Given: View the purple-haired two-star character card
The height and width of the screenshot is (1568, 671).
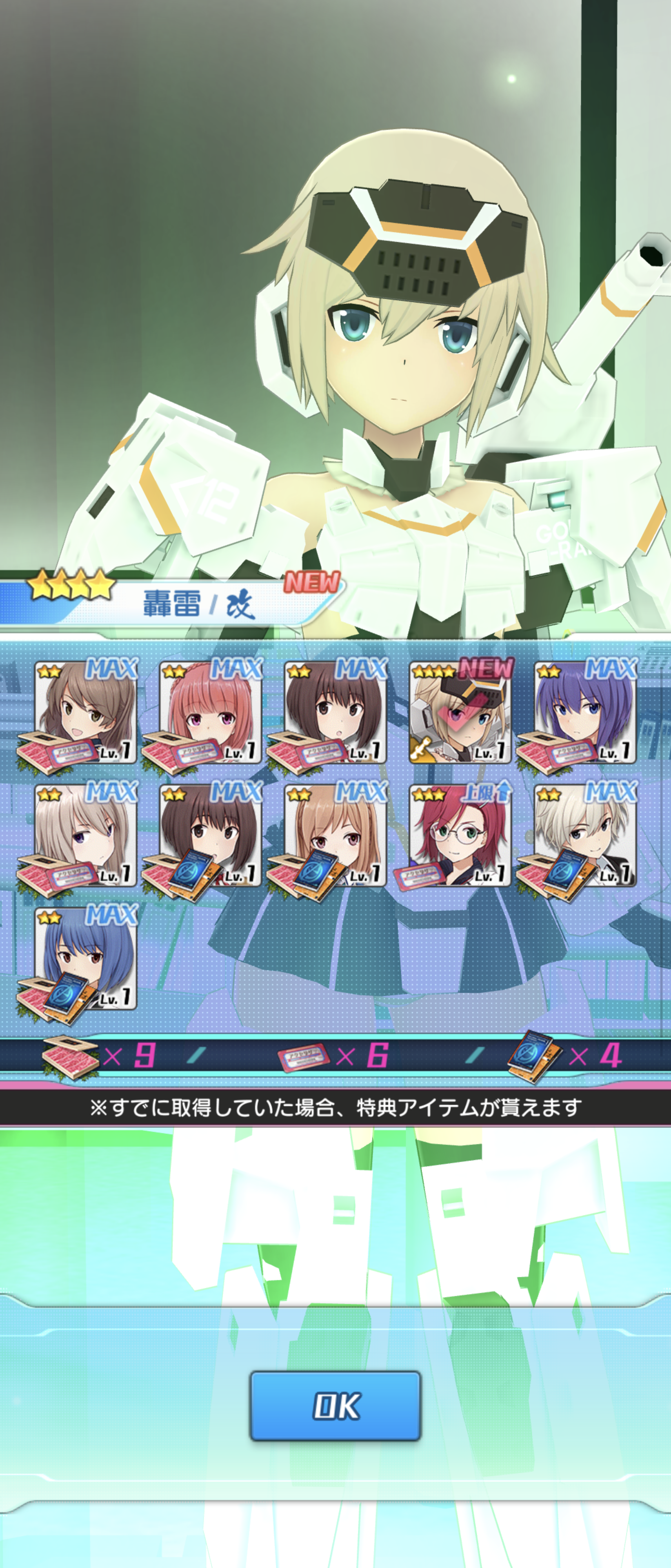Looking at the screenshot, I should pos(585,712).
